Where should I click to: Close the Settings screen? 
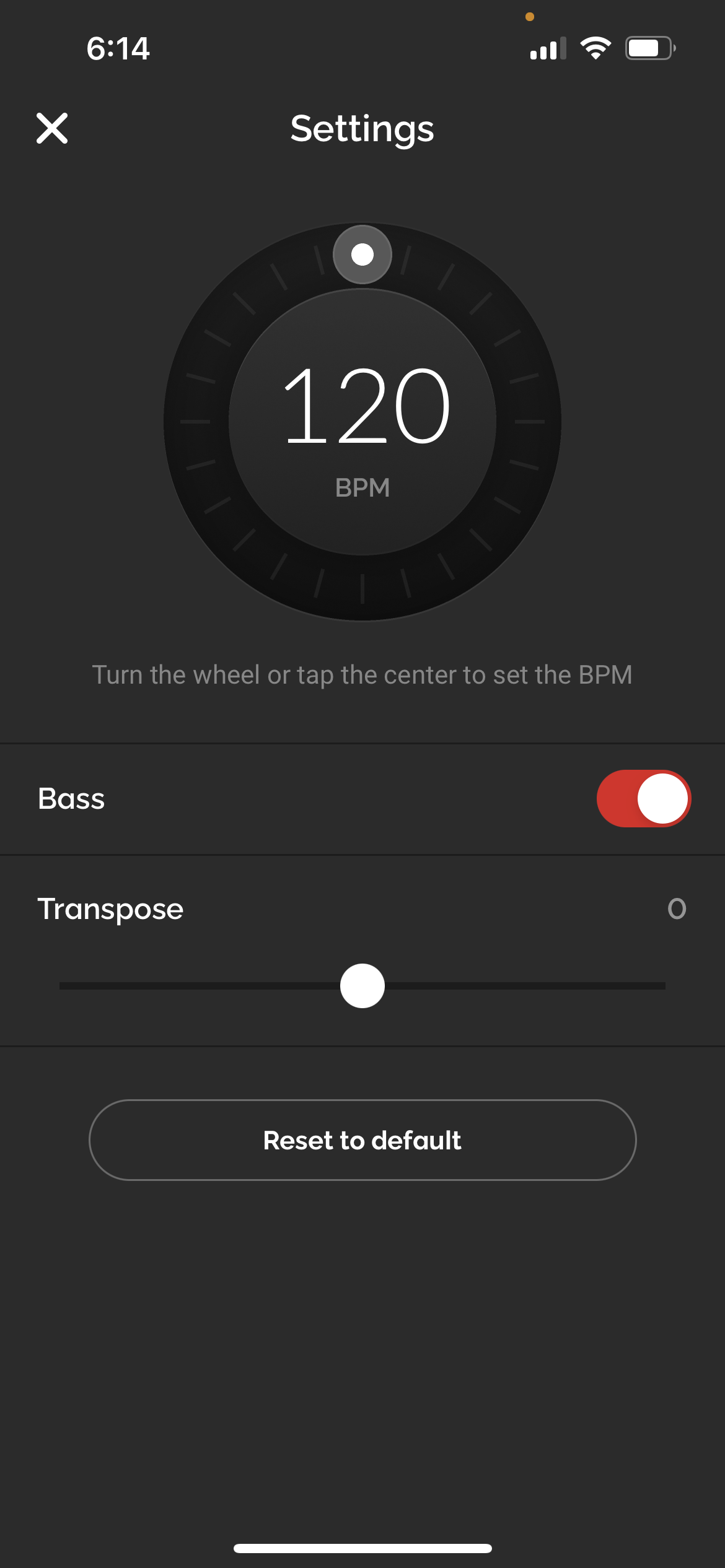(x=52, y=128)
